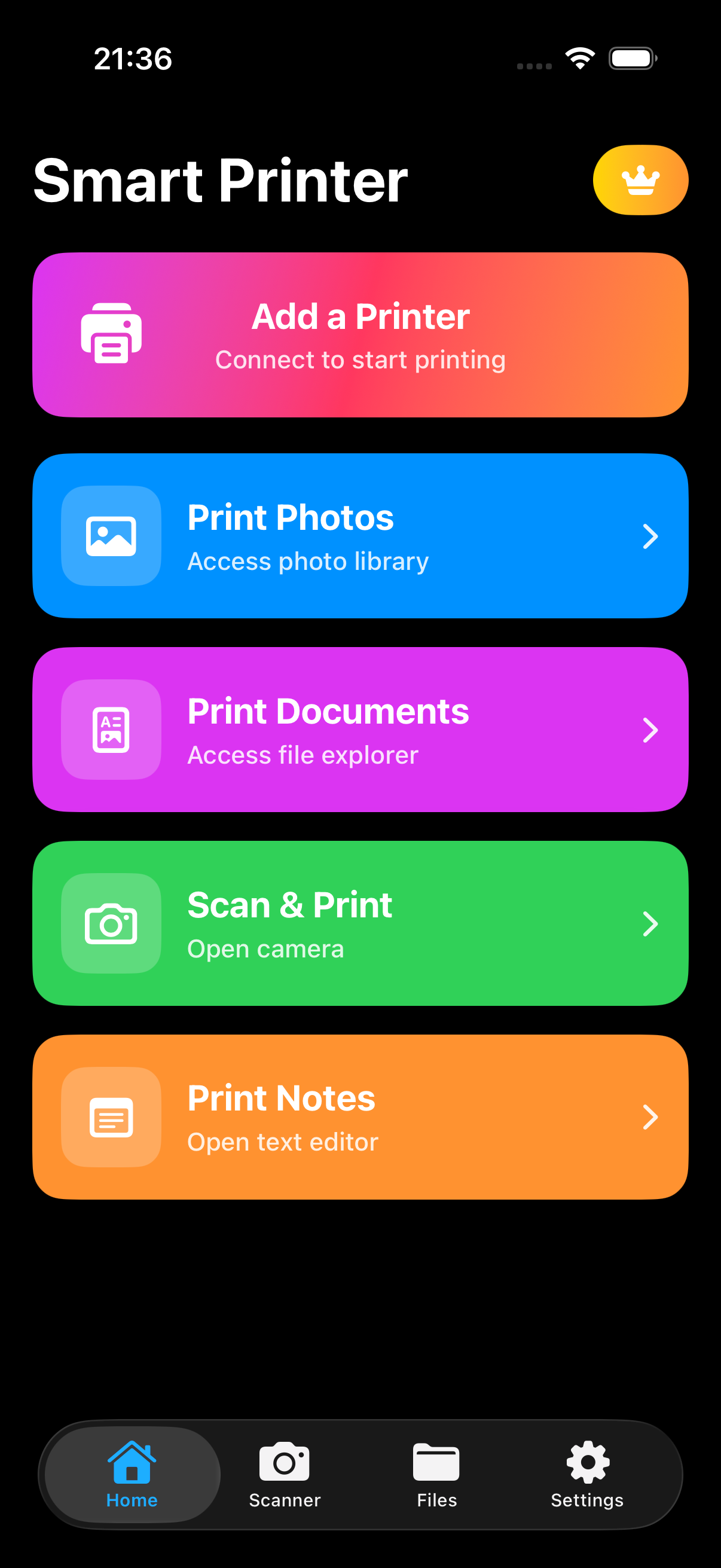Click the chevron on Print Notes card
The image size is (721, 1568).
pos(652,1117)
